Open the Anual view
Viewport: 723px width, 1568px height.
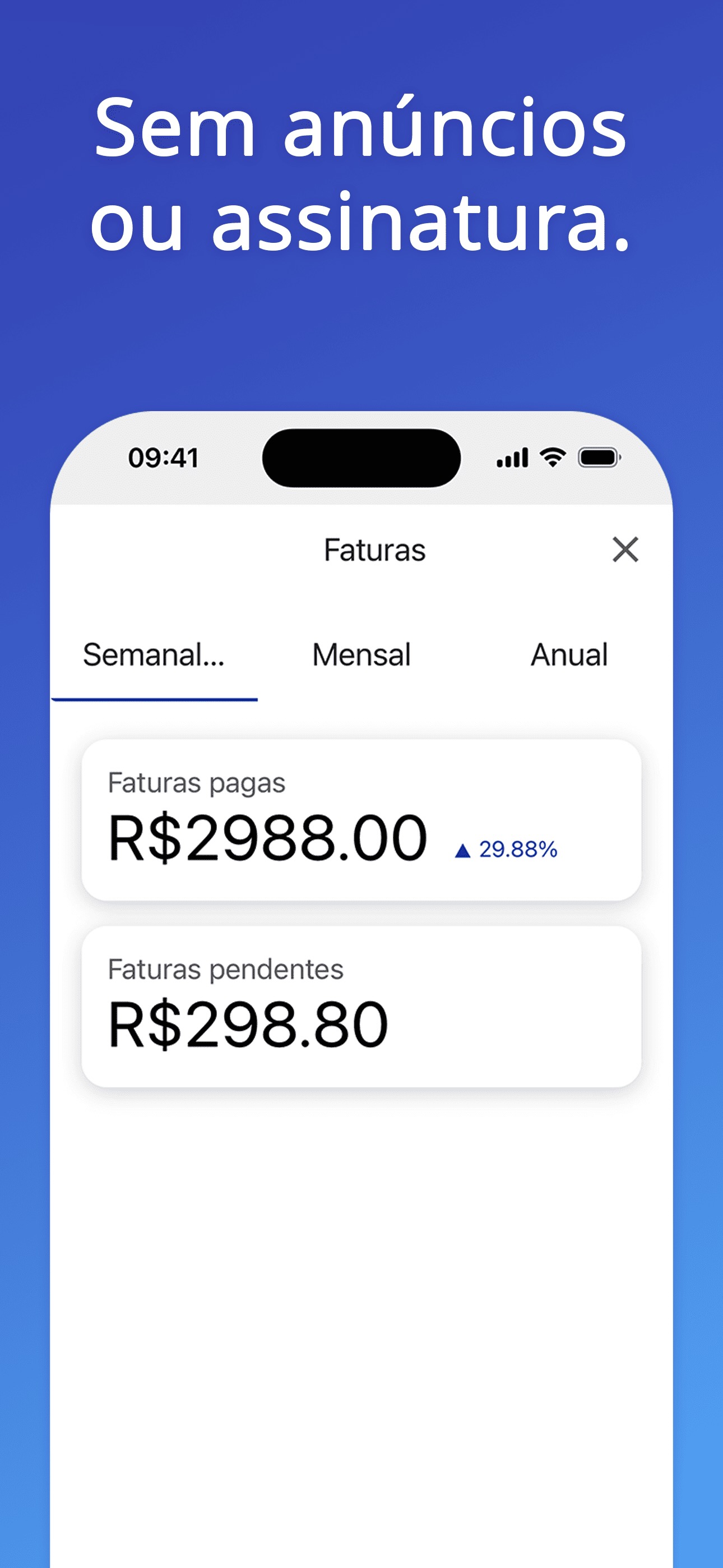[x=569, y=656]
